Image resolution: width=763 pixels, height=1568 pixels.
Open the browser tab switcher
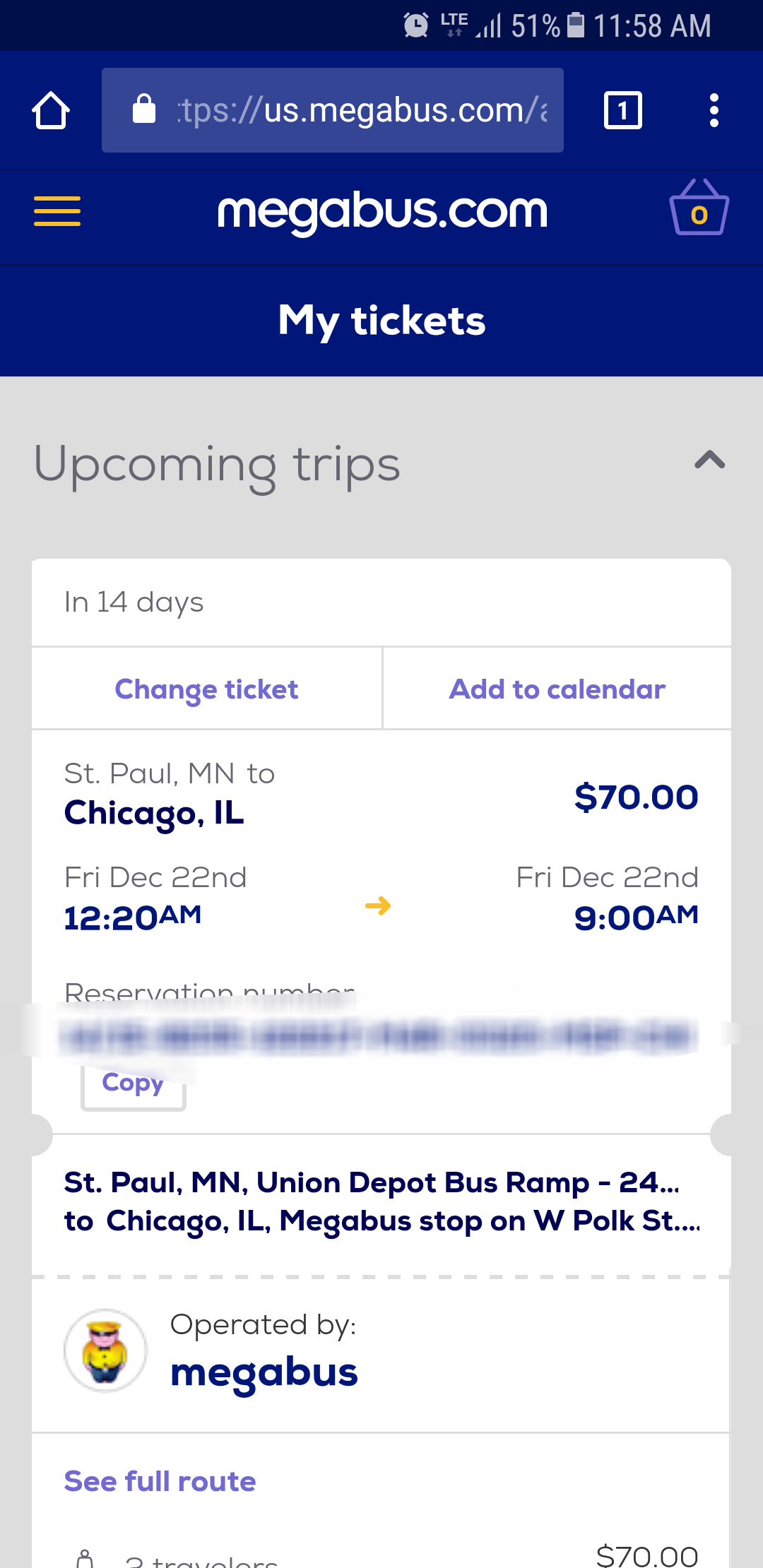[622, 111]
